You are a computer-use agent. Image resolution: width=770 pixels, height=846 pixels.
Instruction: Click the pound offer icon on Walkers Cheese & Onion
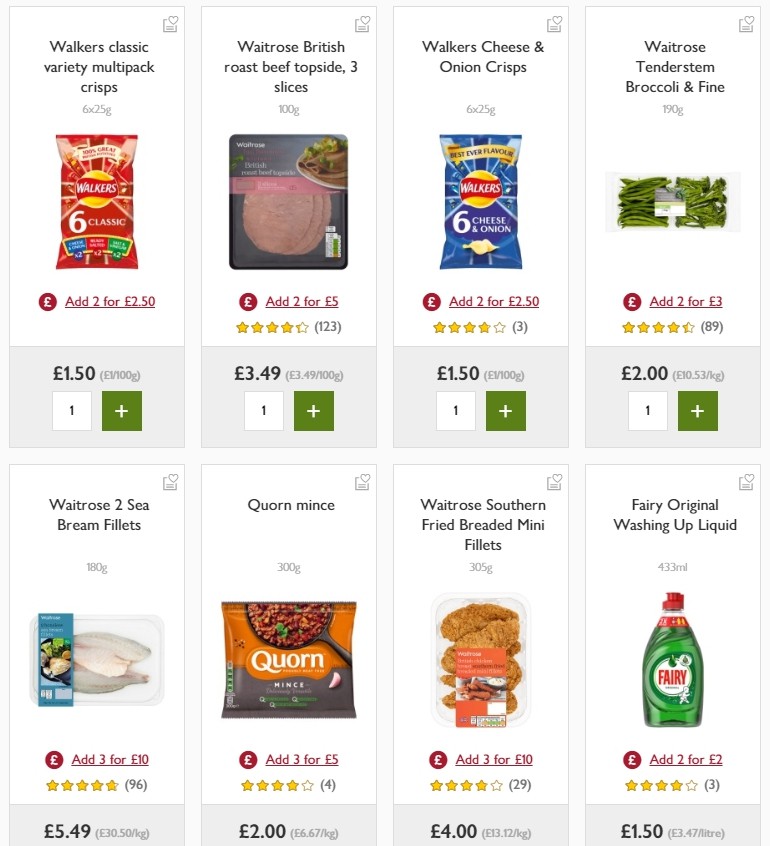point(432,301)
